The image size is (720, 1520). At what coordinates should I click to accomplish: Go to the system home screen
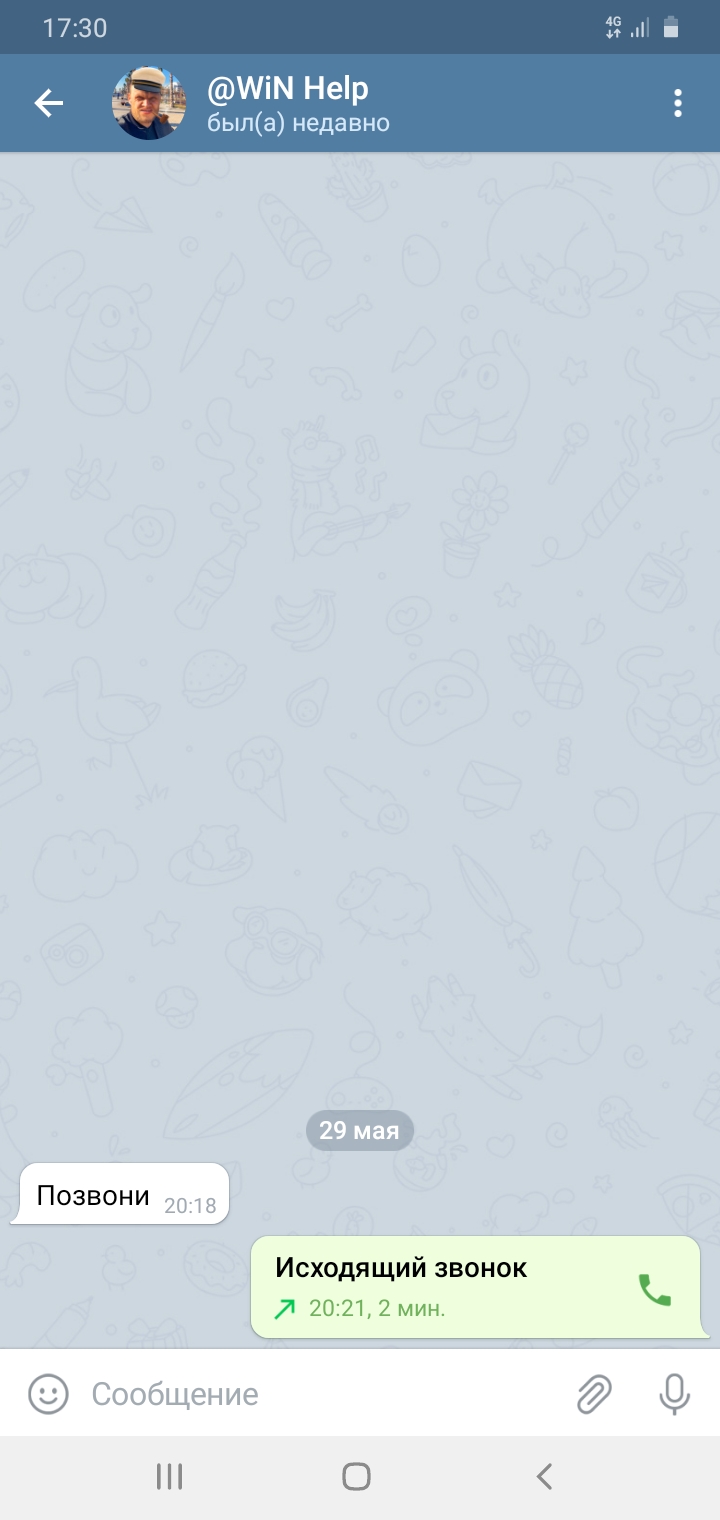(356, 1476)
